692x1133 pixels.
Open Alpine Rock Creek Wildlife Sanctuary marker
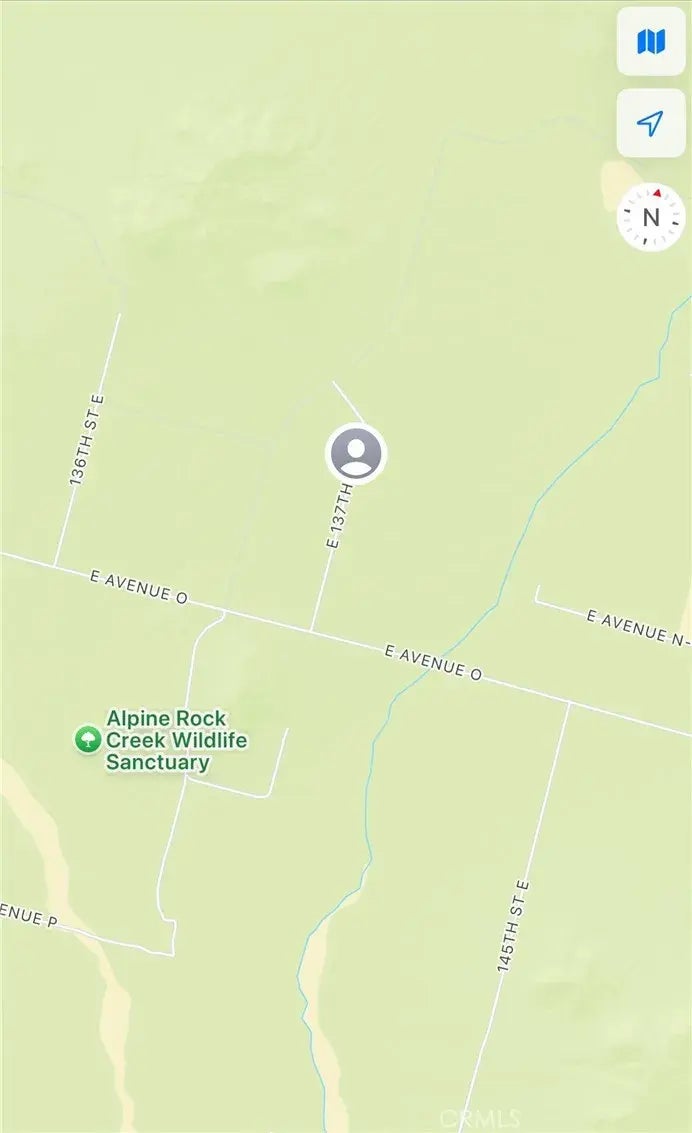[x=89, y=740]
